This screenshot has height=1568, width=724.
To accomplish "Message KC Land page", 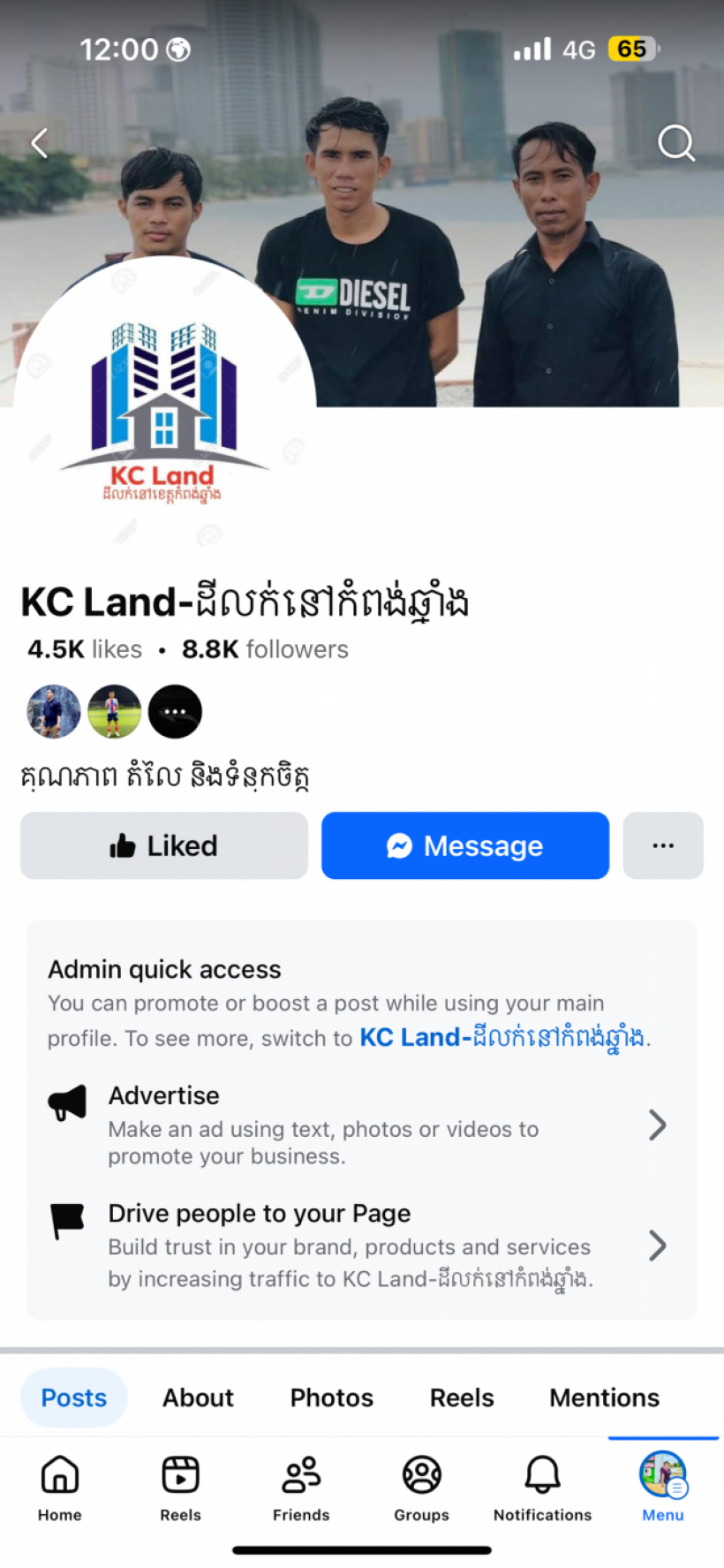I will click(465, 845).
